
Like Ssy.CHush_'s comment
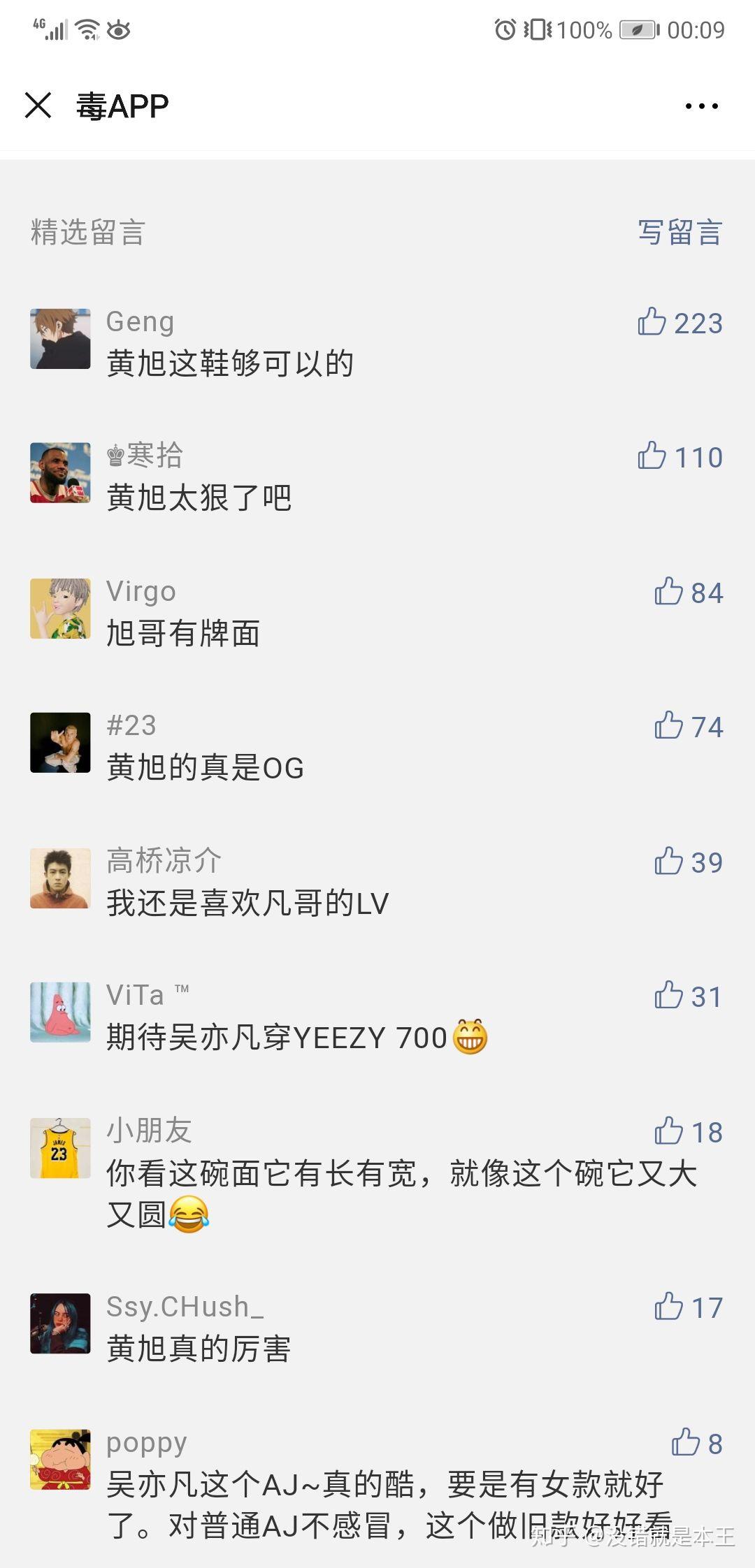(668, 1307)
